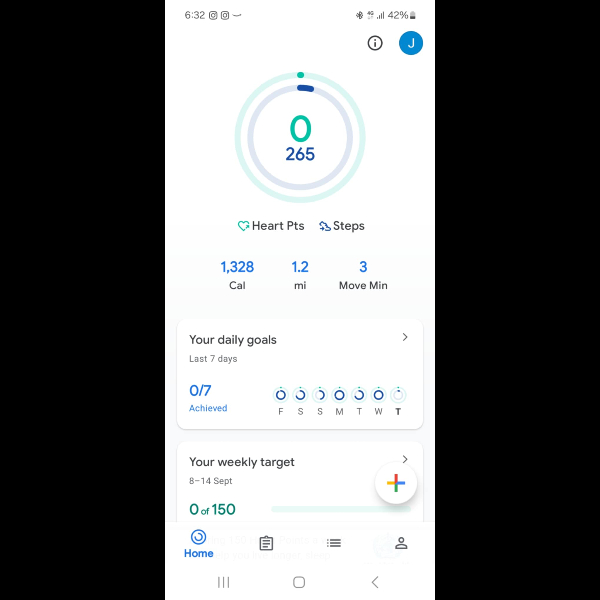View the Cal stat details
Screen dimensions: 600x600
237,275
